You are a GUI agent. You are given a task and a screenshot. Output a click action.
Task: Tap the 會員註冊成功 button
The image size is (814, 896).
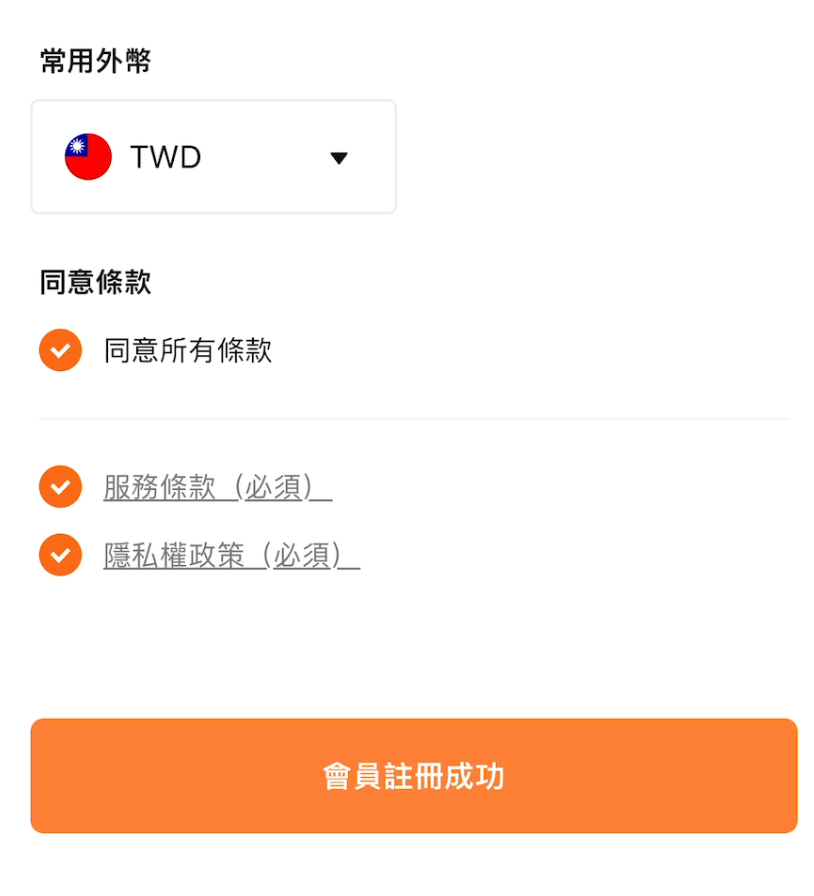[413, 776]
